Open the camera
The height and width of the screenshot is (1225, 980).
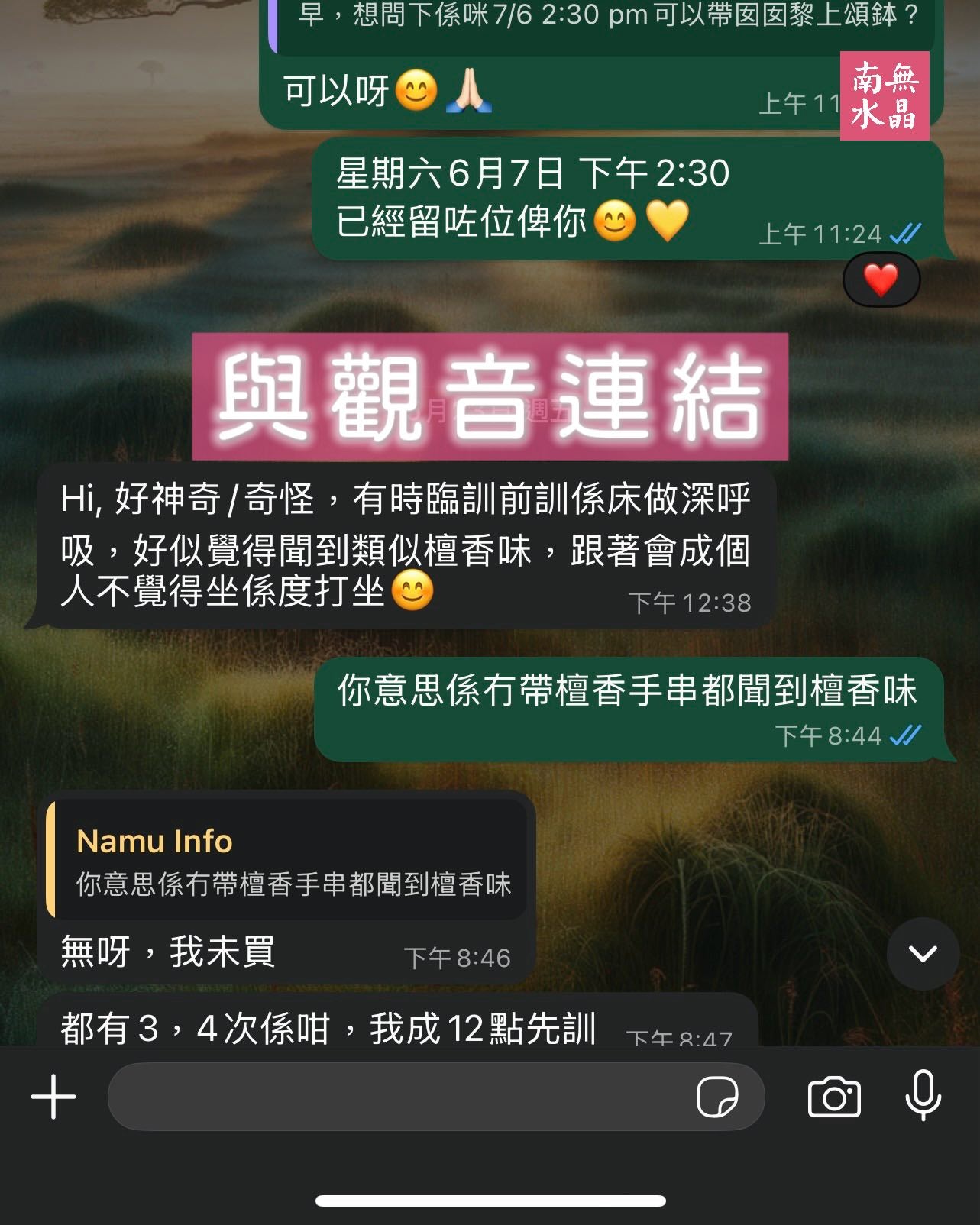834,1097
